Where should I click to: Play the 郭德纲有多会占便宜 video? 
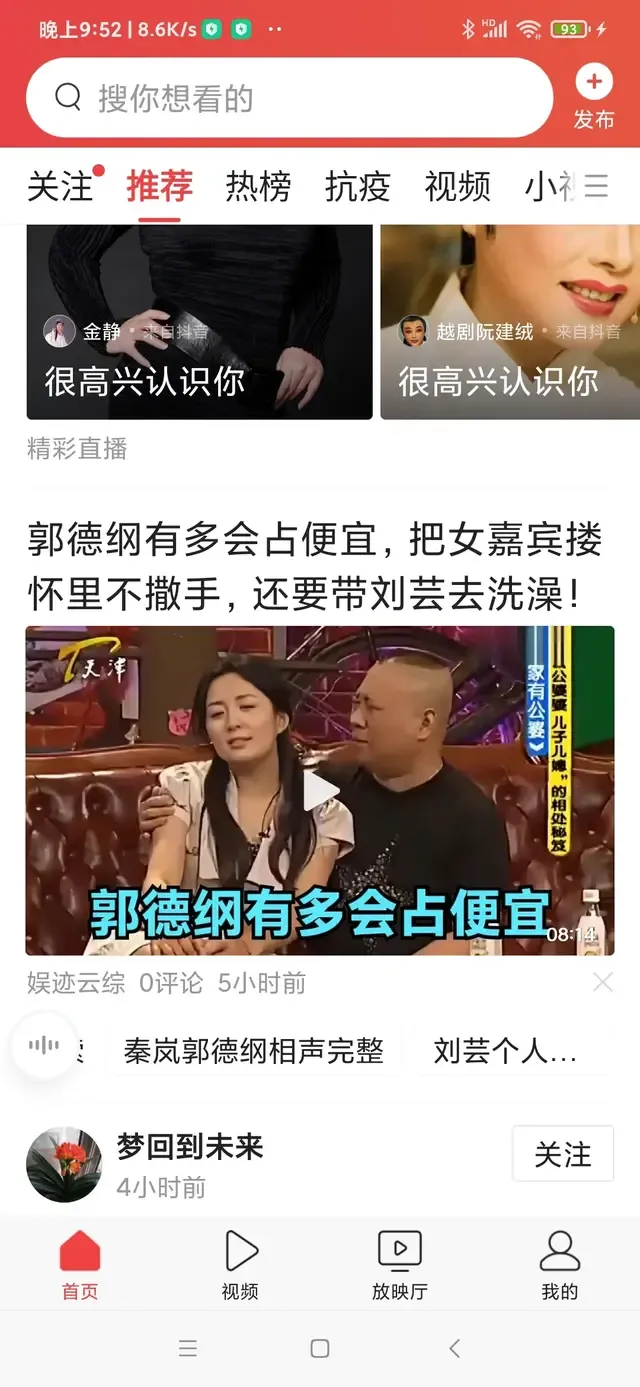coord(320,791)
